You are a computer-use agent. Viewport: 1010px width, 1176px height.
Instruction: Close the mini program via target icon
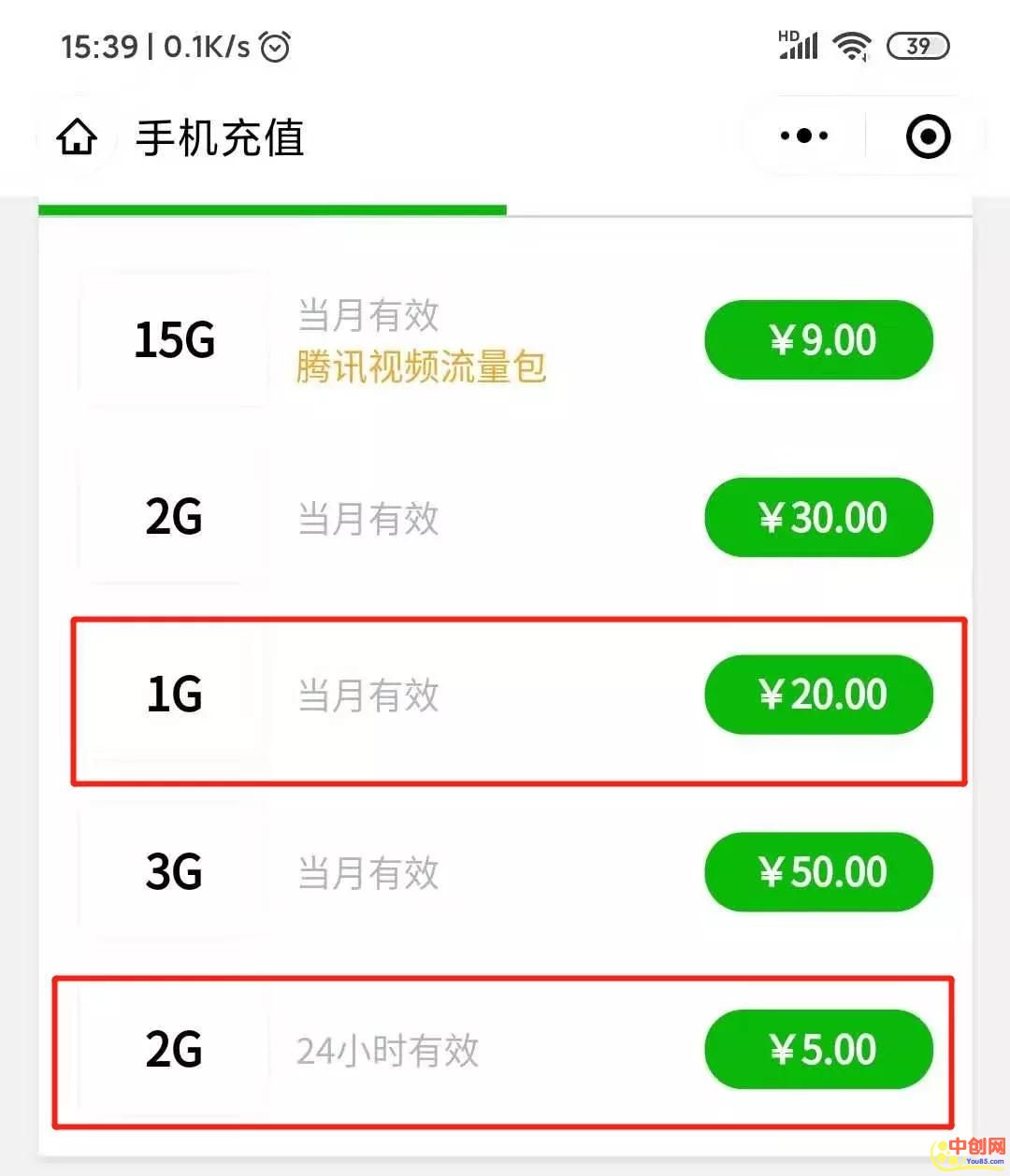pyautogui.click(x=928, y=136)
